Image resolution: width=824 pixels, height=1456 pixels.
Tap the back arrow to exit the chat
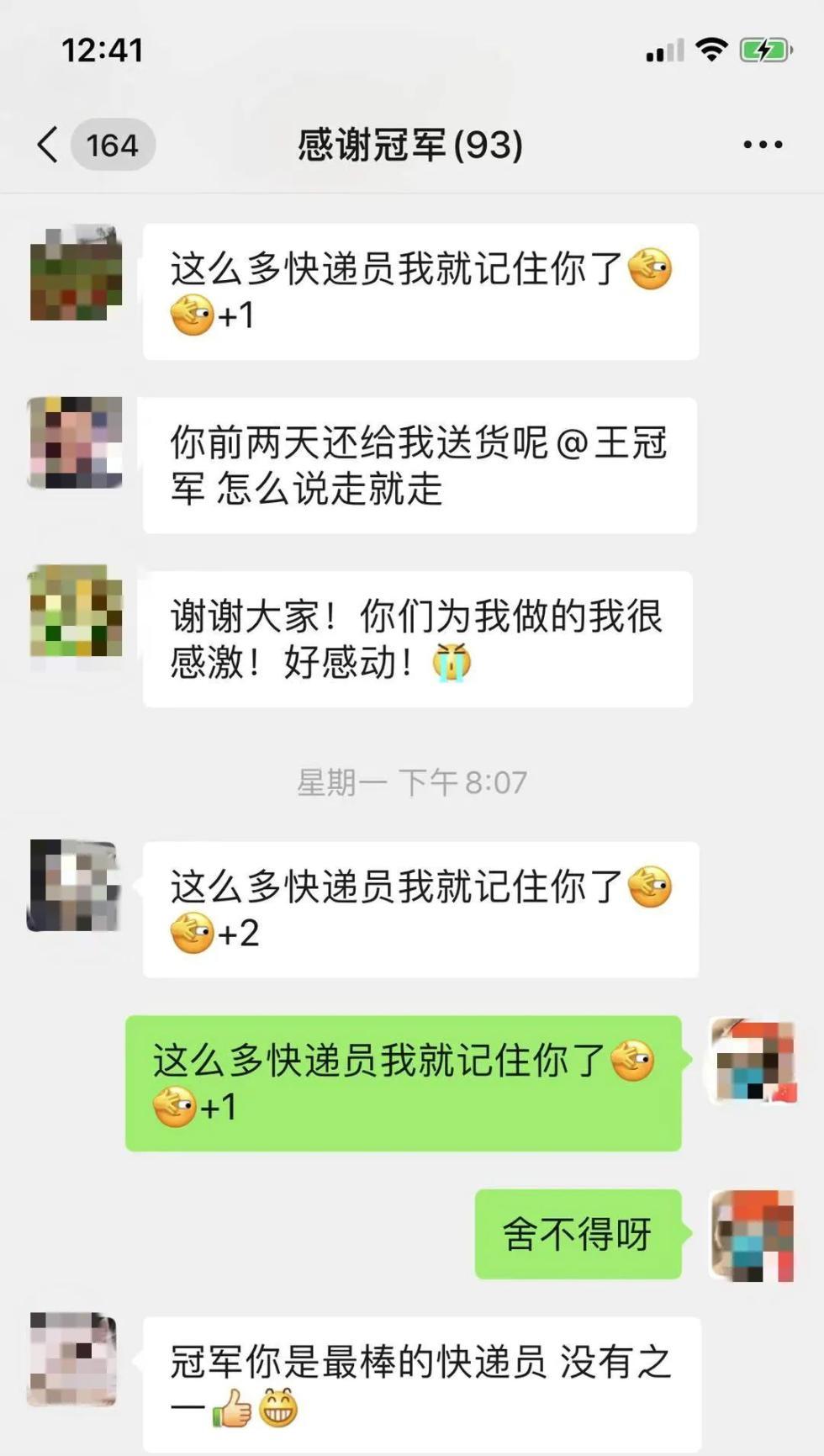pyautogui.click(x=48, y=145)
